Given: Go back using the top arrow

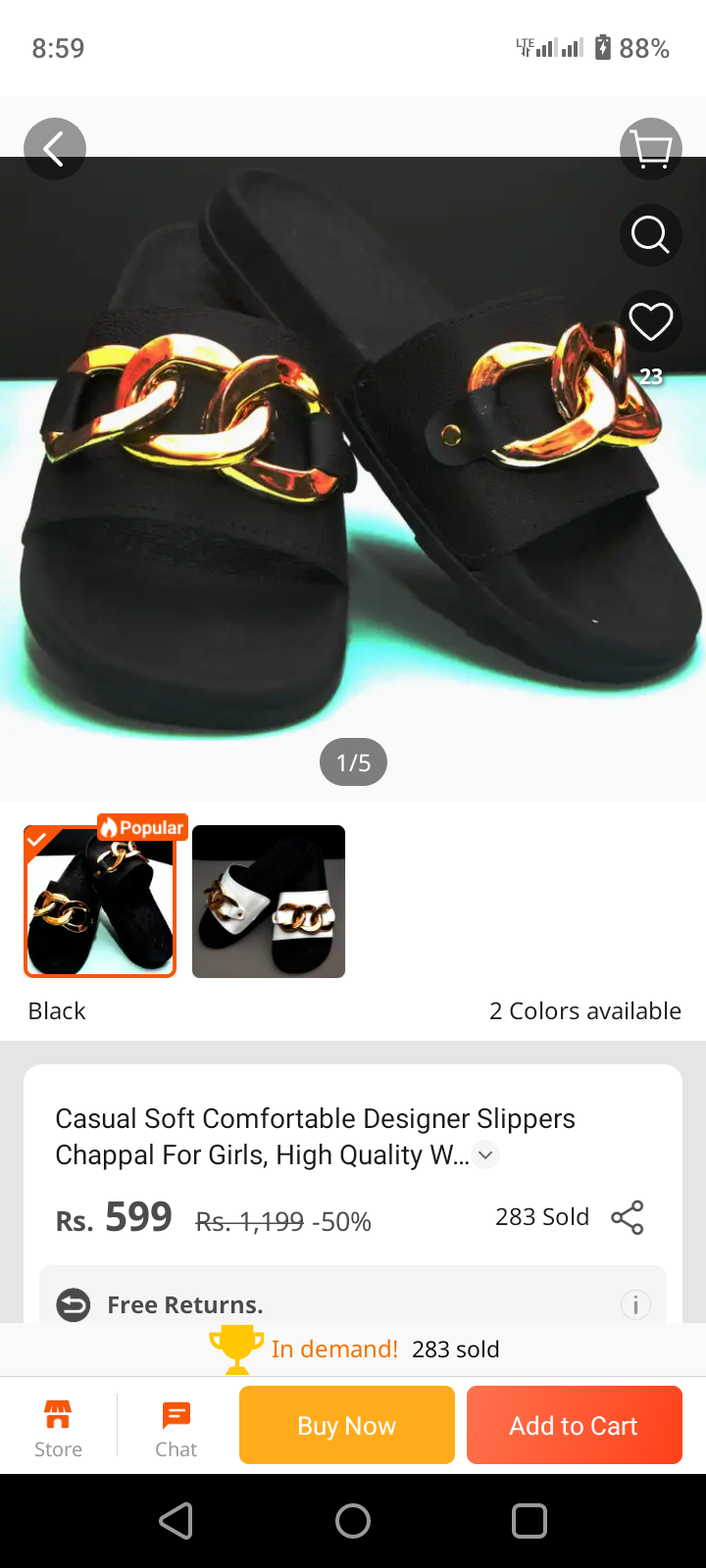Looking at the screenshot, I should (55, 149).
